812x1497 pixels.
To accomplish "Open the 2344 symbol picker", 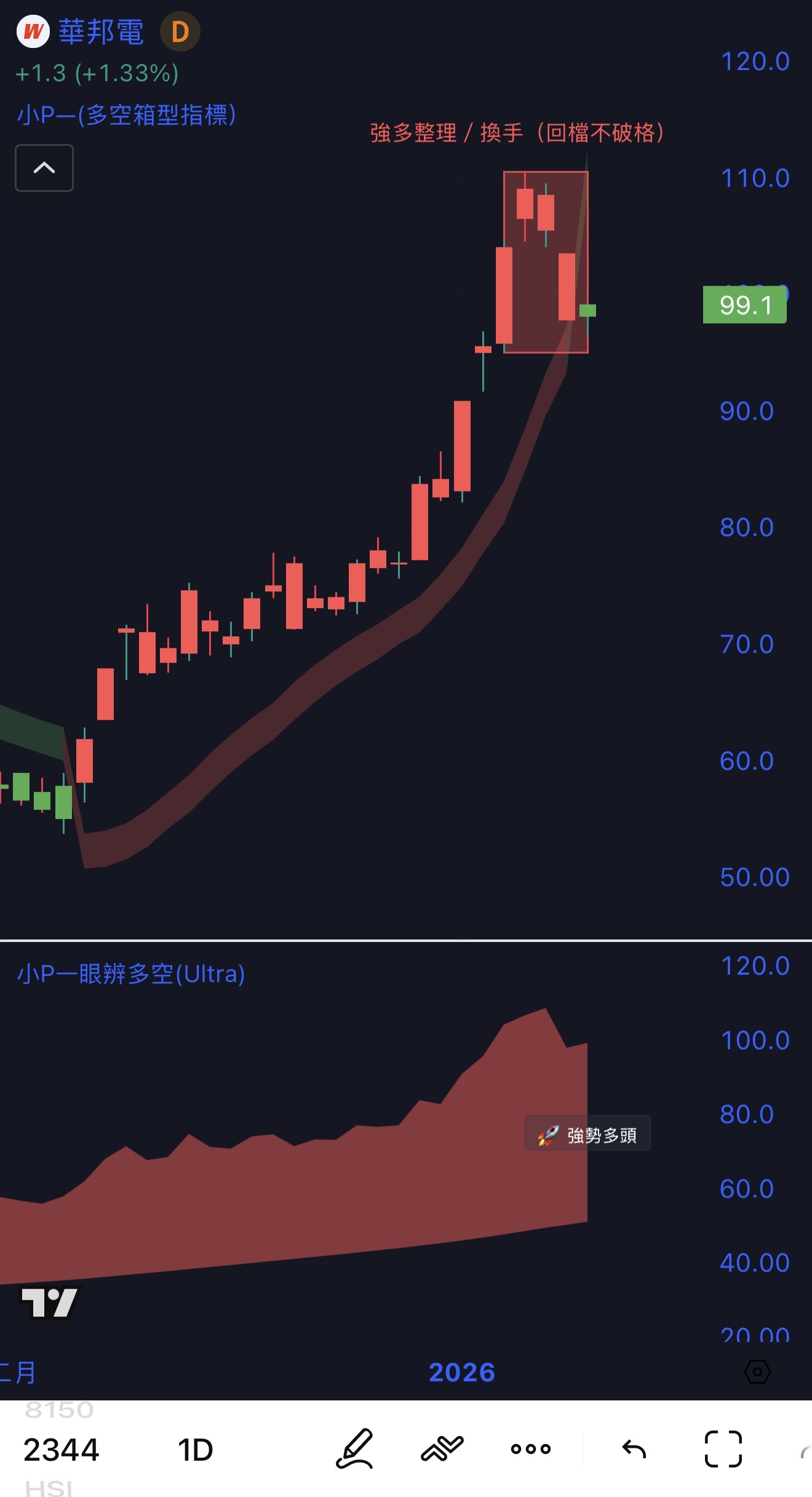I will point(62,1450).
